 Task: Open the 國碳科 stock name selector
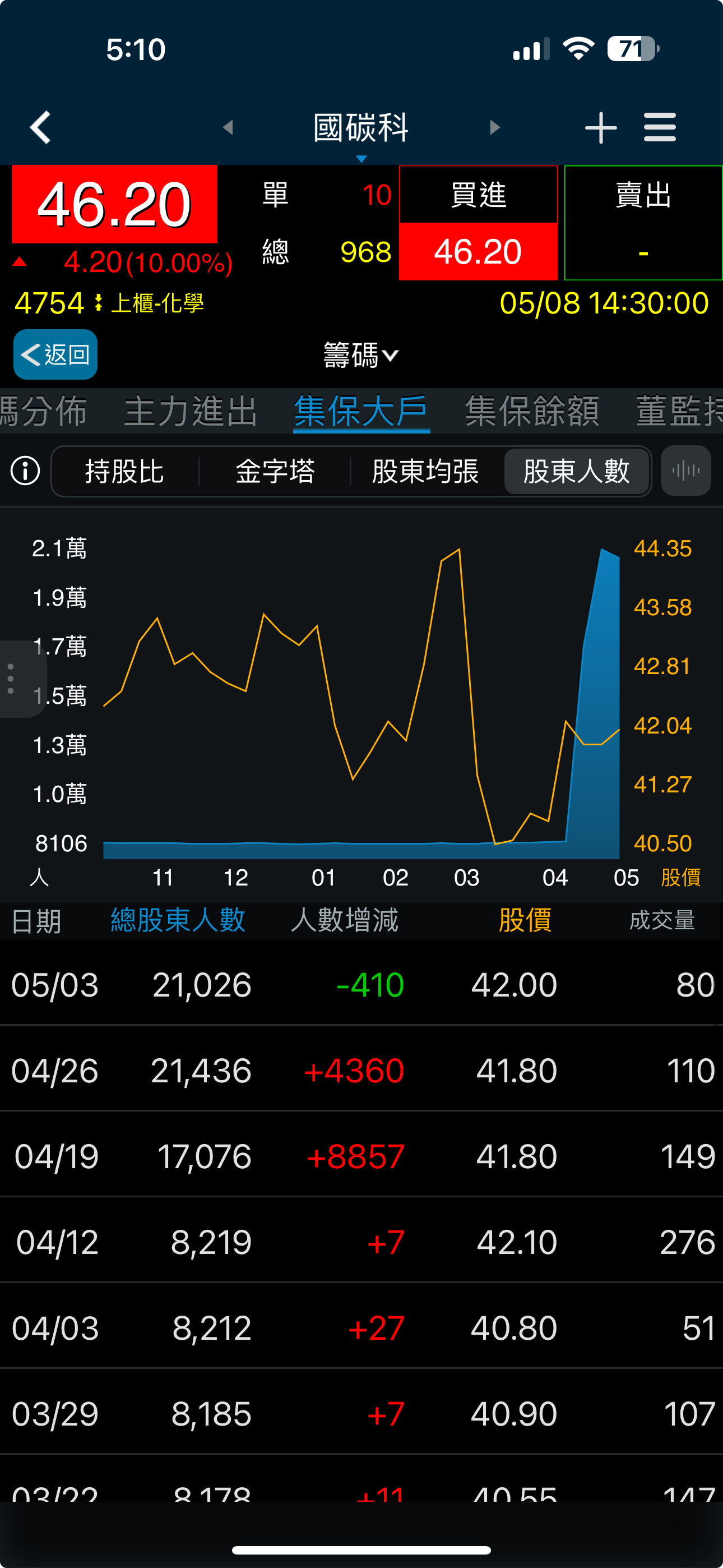coord(361,129)
